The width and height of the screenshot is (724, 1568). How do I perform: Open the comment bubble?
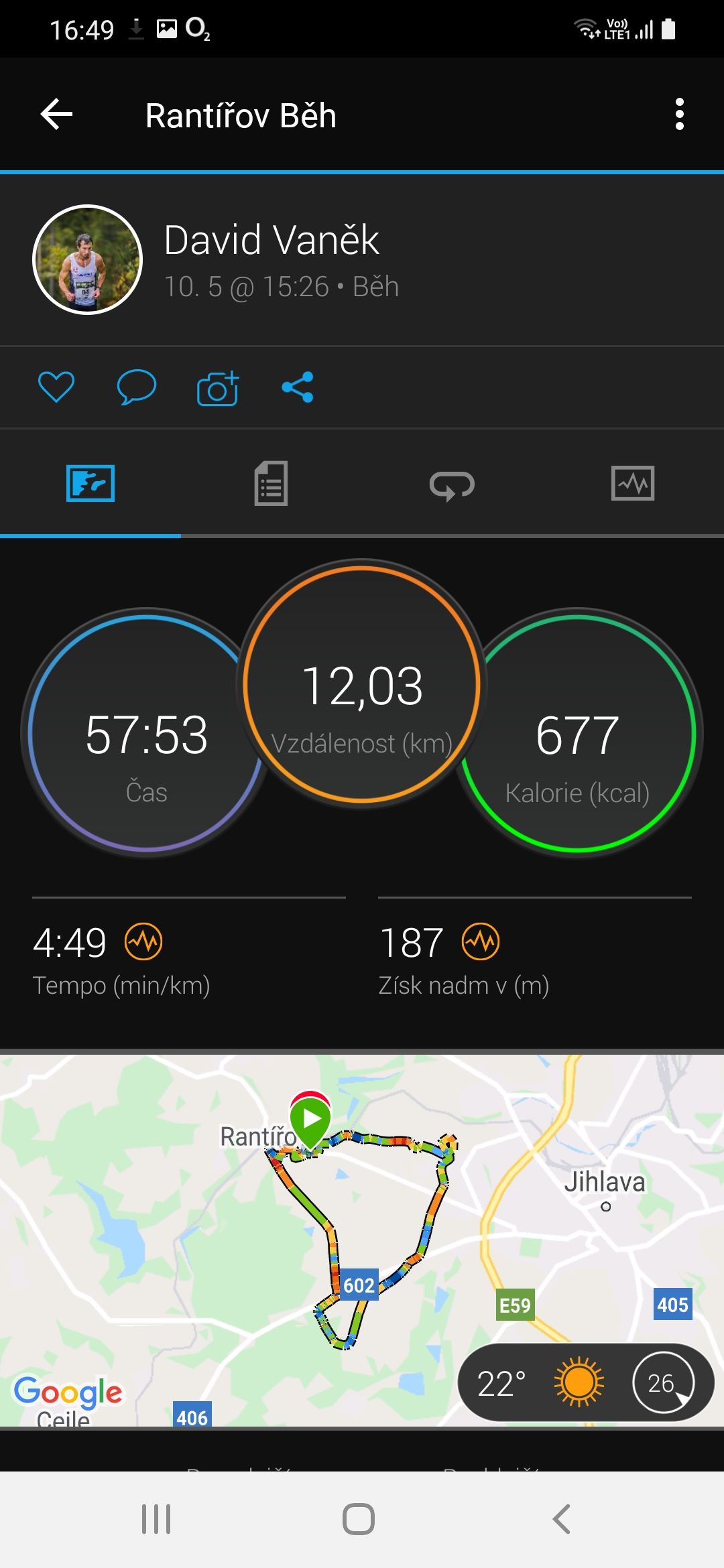(x=137, y=387)
